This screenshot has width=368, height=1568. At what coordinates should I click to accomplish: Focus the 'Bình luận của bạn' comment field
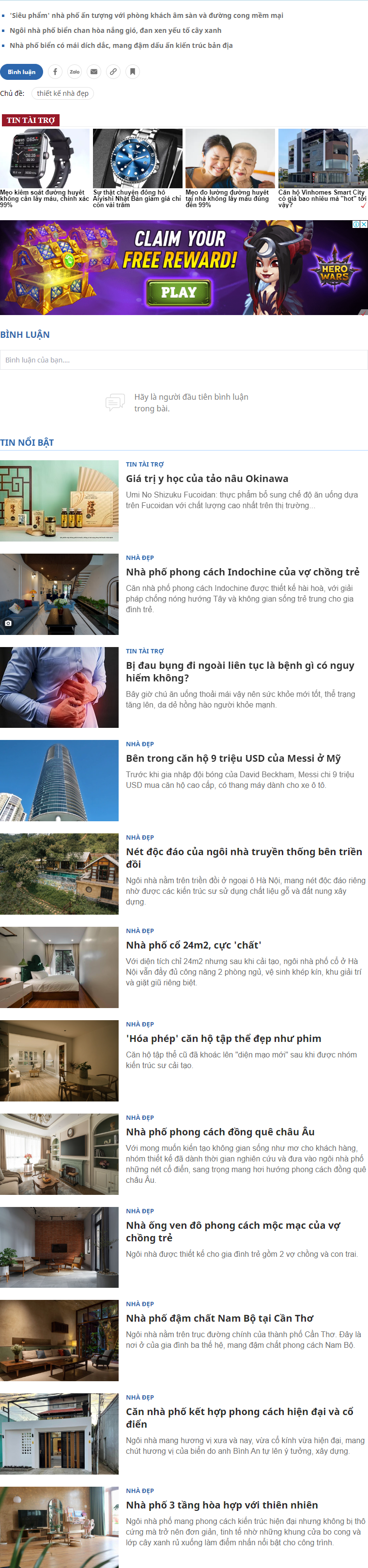[x=184, y=360]
